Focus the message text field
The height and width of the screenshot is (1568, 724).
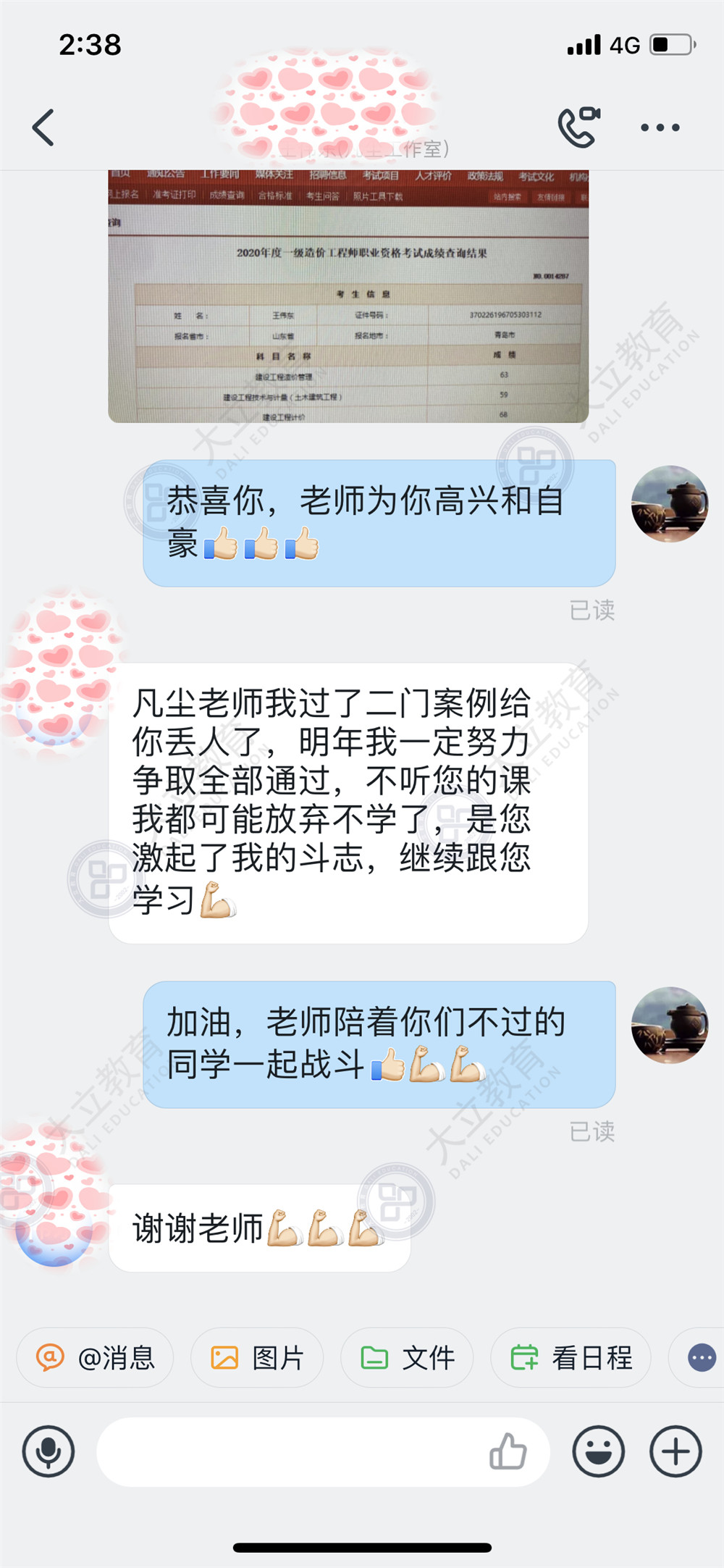290,1451
